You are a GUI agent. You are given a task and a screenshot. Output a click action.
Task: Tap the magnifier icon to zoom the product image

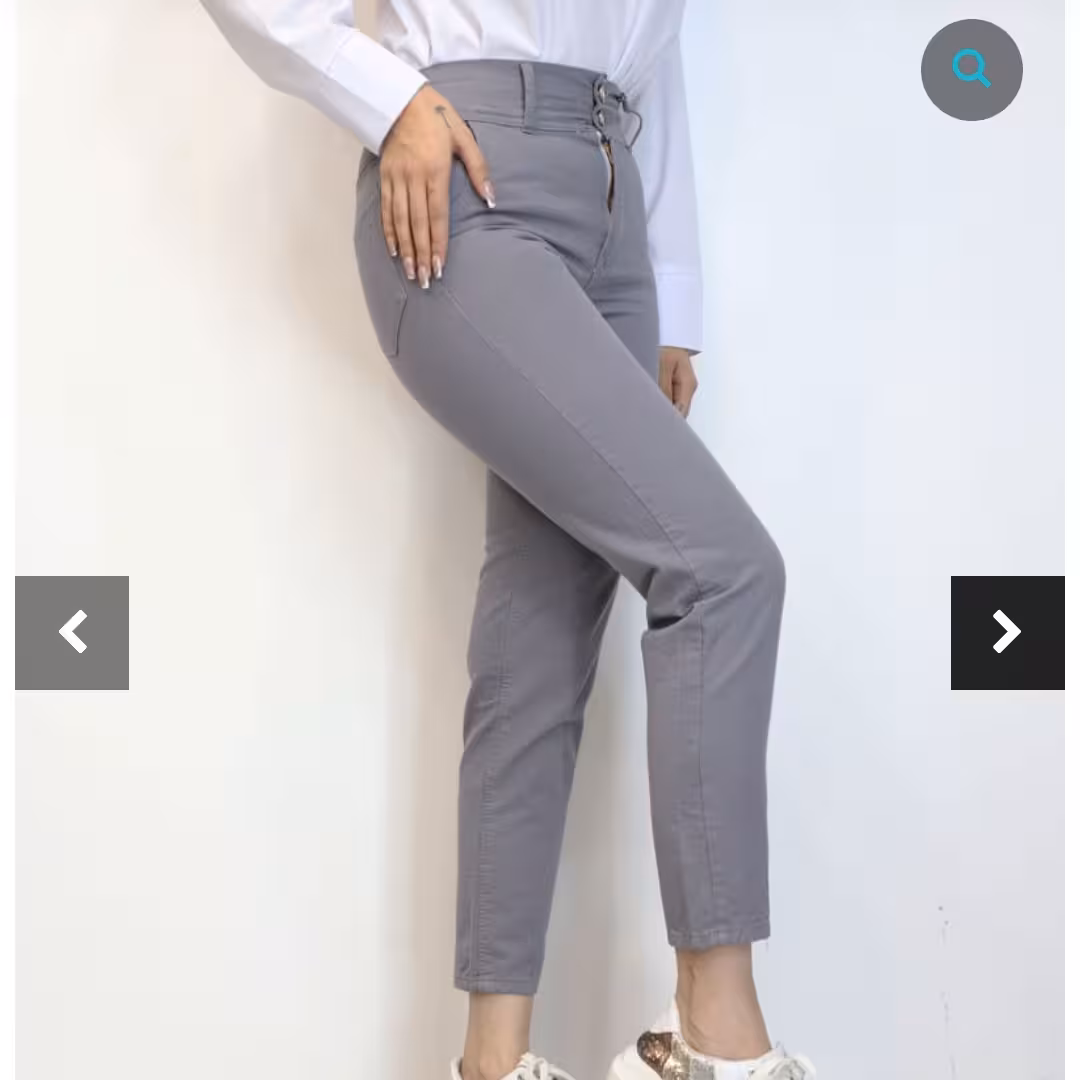971,70
